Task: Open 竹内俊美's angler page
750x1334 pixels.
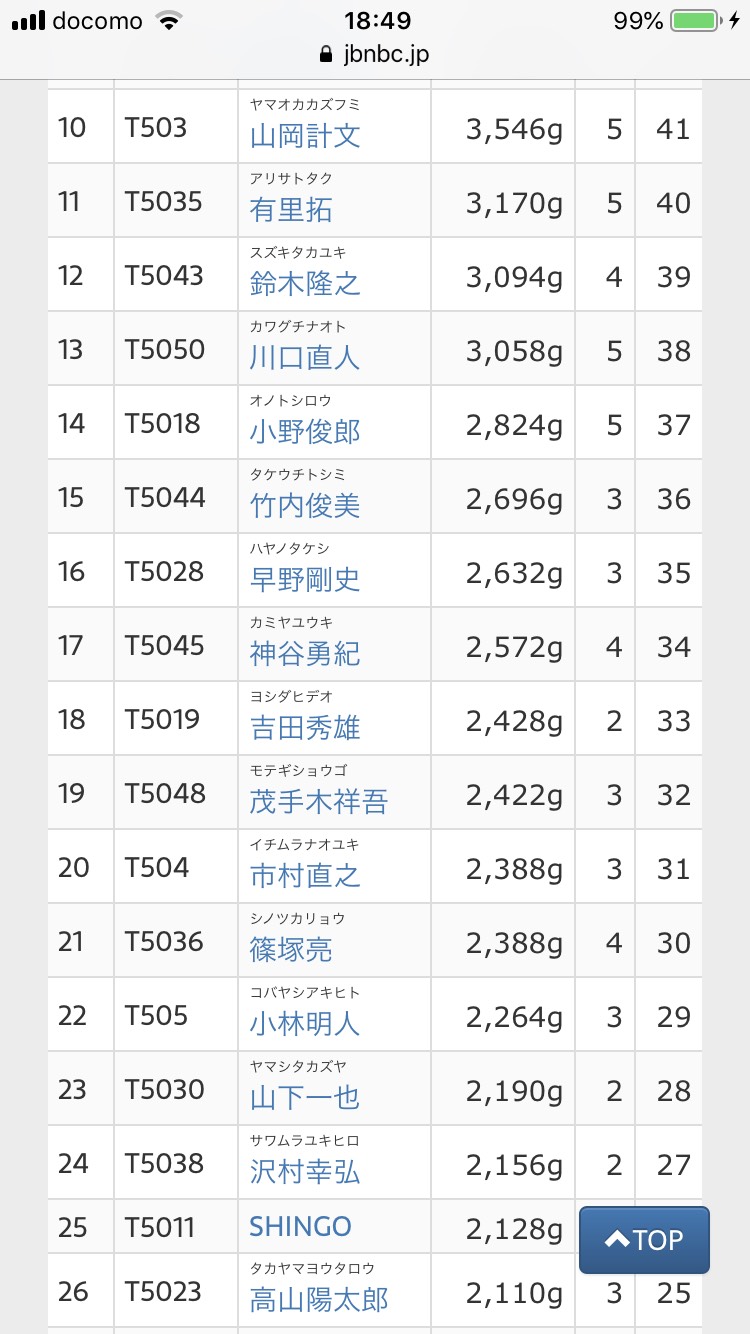Action: (x=305, y=505)
